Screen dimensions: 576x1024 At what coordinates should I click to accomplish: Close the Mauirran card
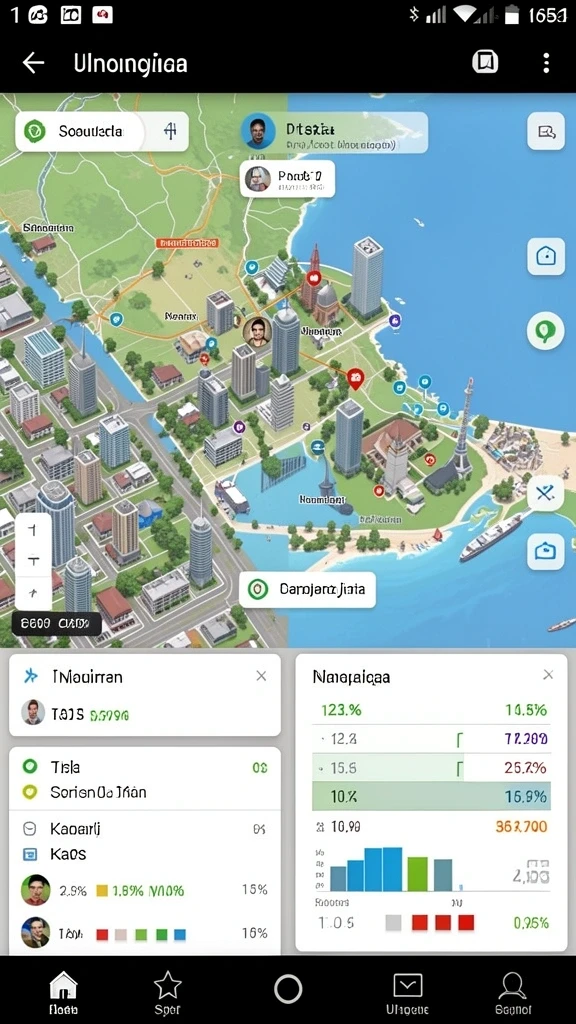pyautogui.click(x=261, y=676)
